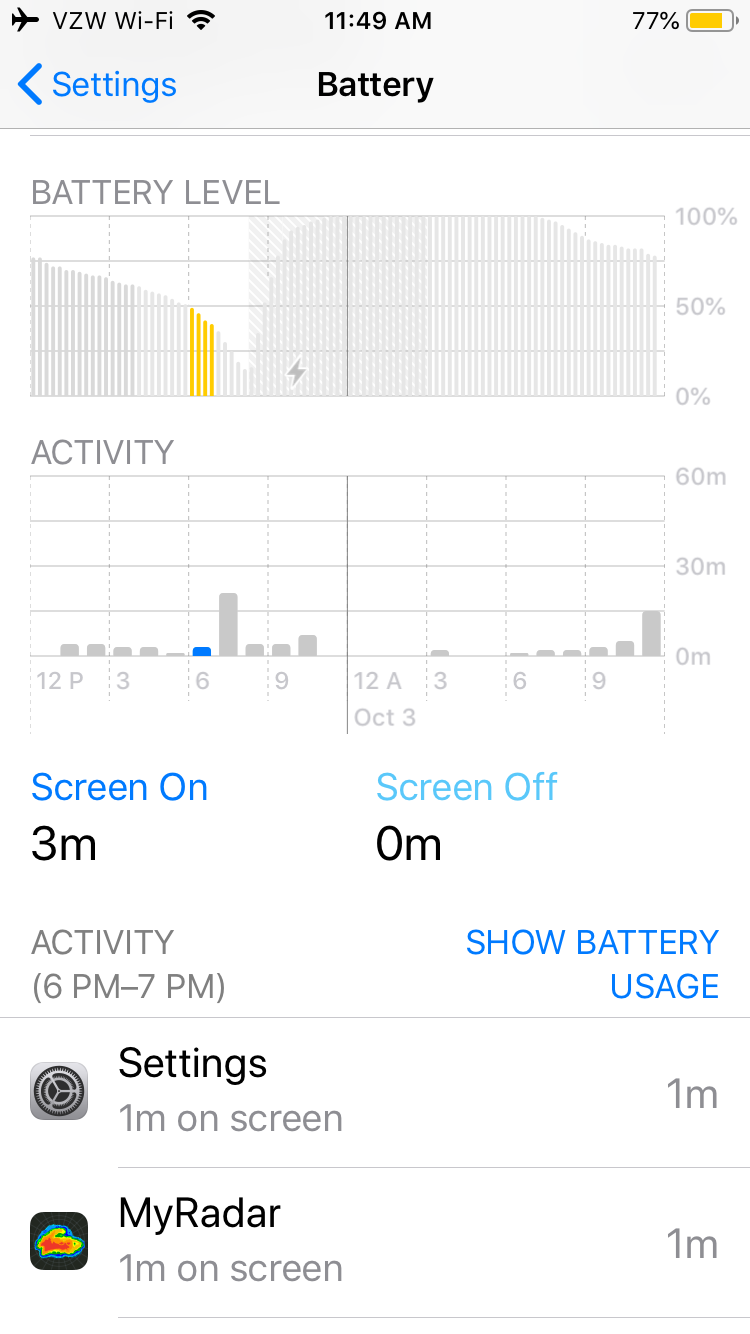750x1334 pixels.
Task: Open the Settings app activity row
Action: [x=375, y=1092]
